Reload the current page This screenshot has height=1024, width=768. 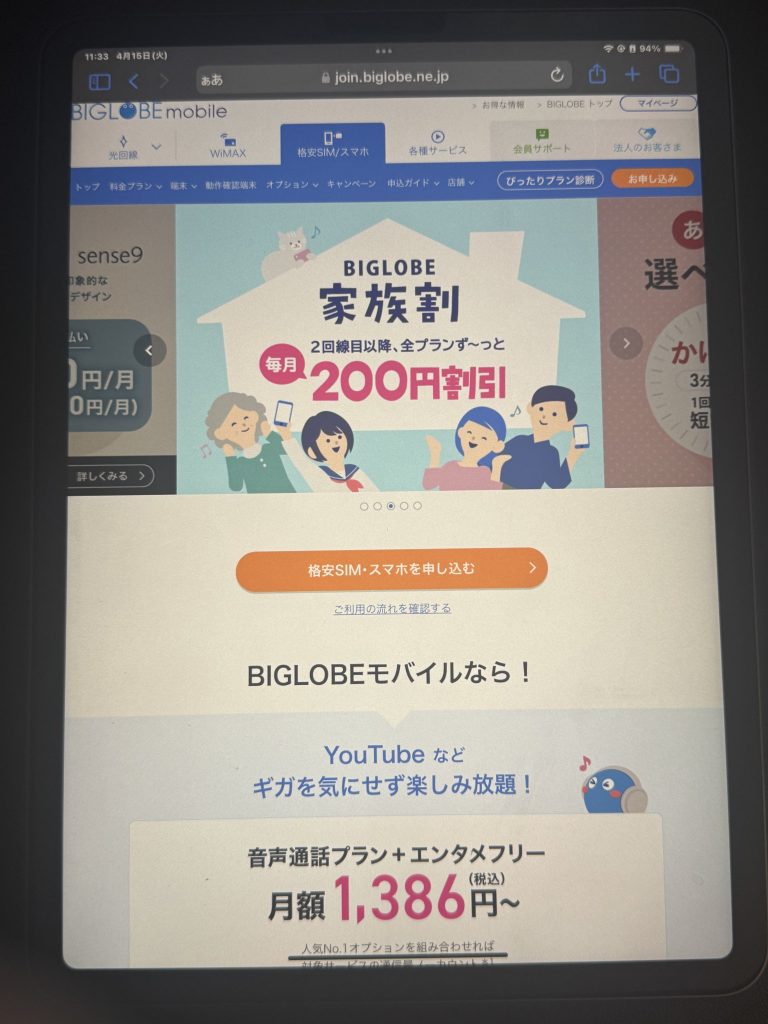click(x=557, y=75)
